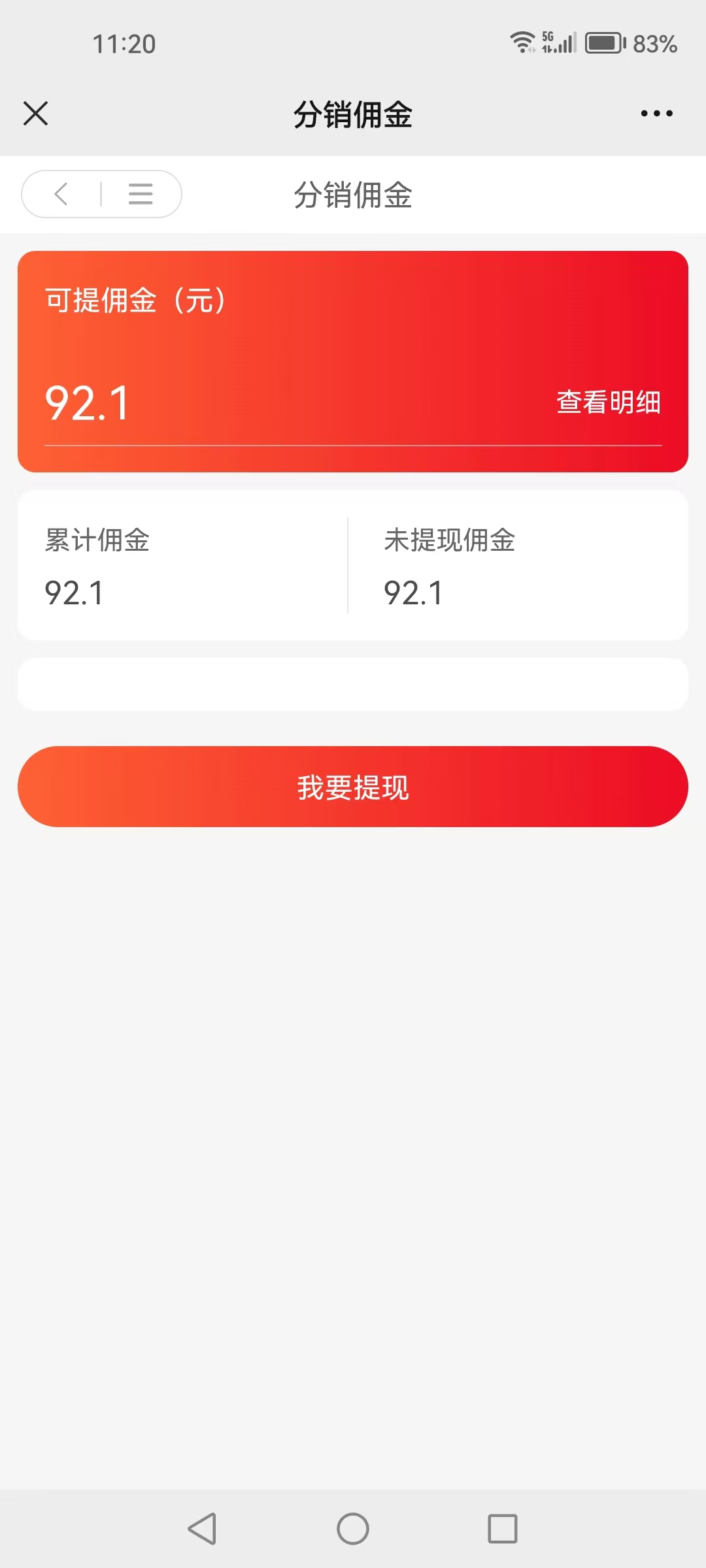Close the 分销佣金 page

click(x=36, y=114)
